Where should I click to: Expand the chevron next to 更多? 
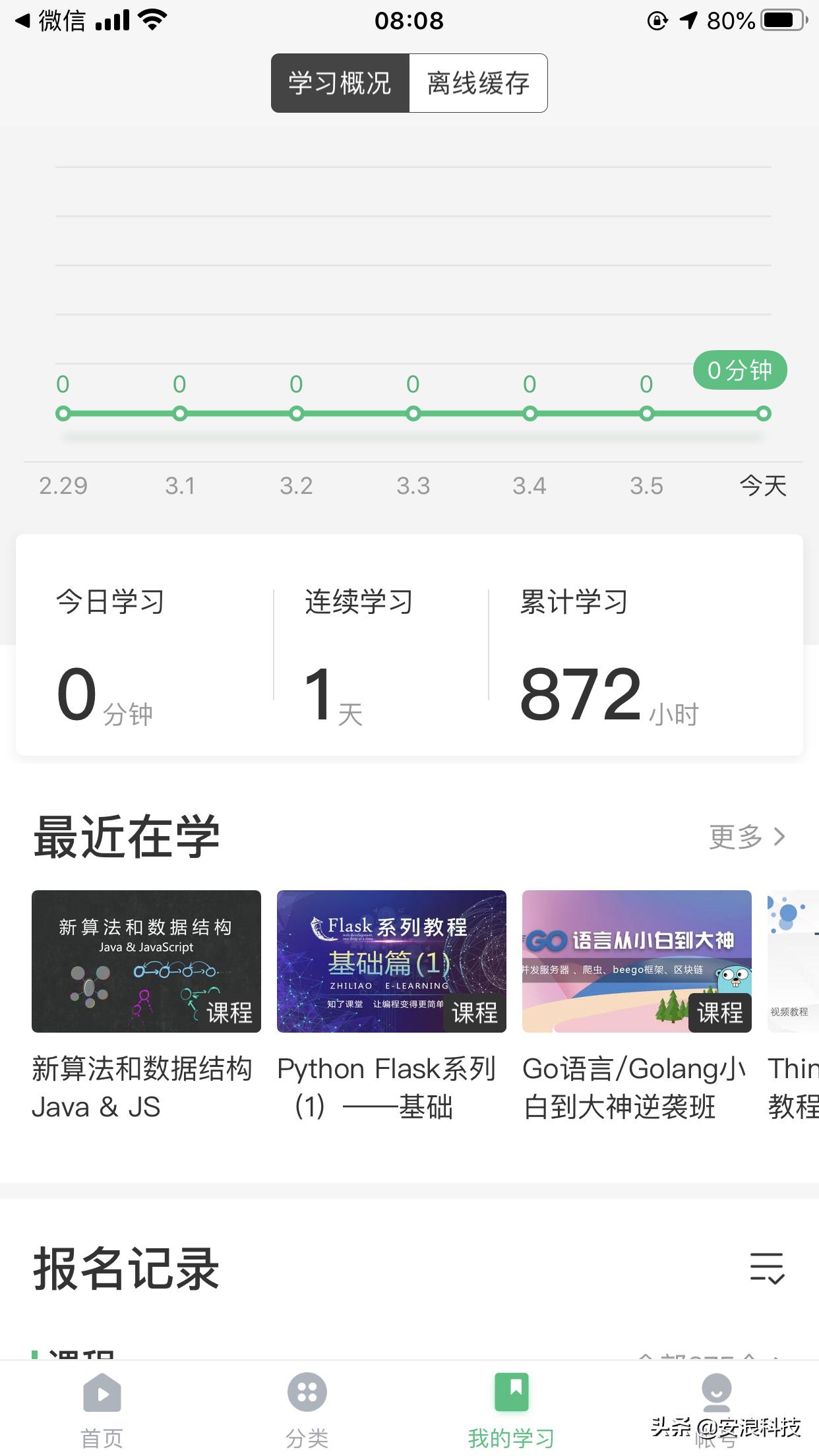779,836
